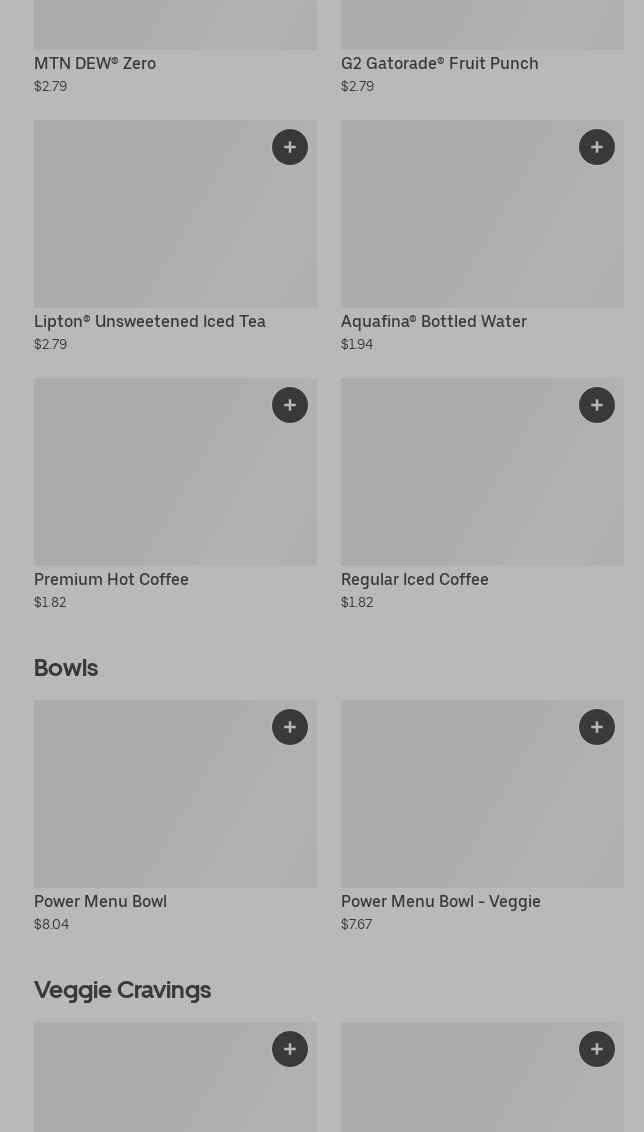Add Power Menu Bowl - Veggie to order
644x1132 pixels.
pos(597,727)
